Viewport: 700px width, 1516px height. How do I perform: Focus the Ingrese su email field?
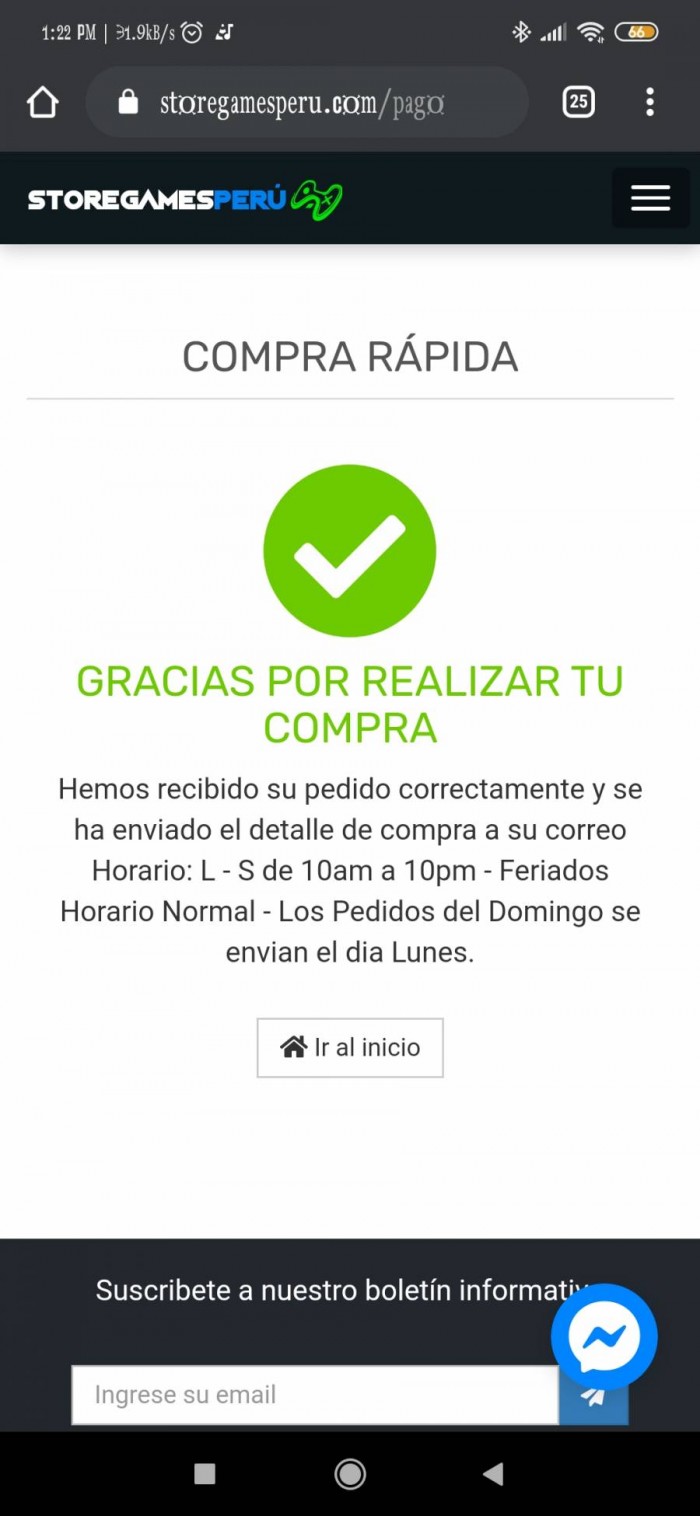pos(315,1394)
